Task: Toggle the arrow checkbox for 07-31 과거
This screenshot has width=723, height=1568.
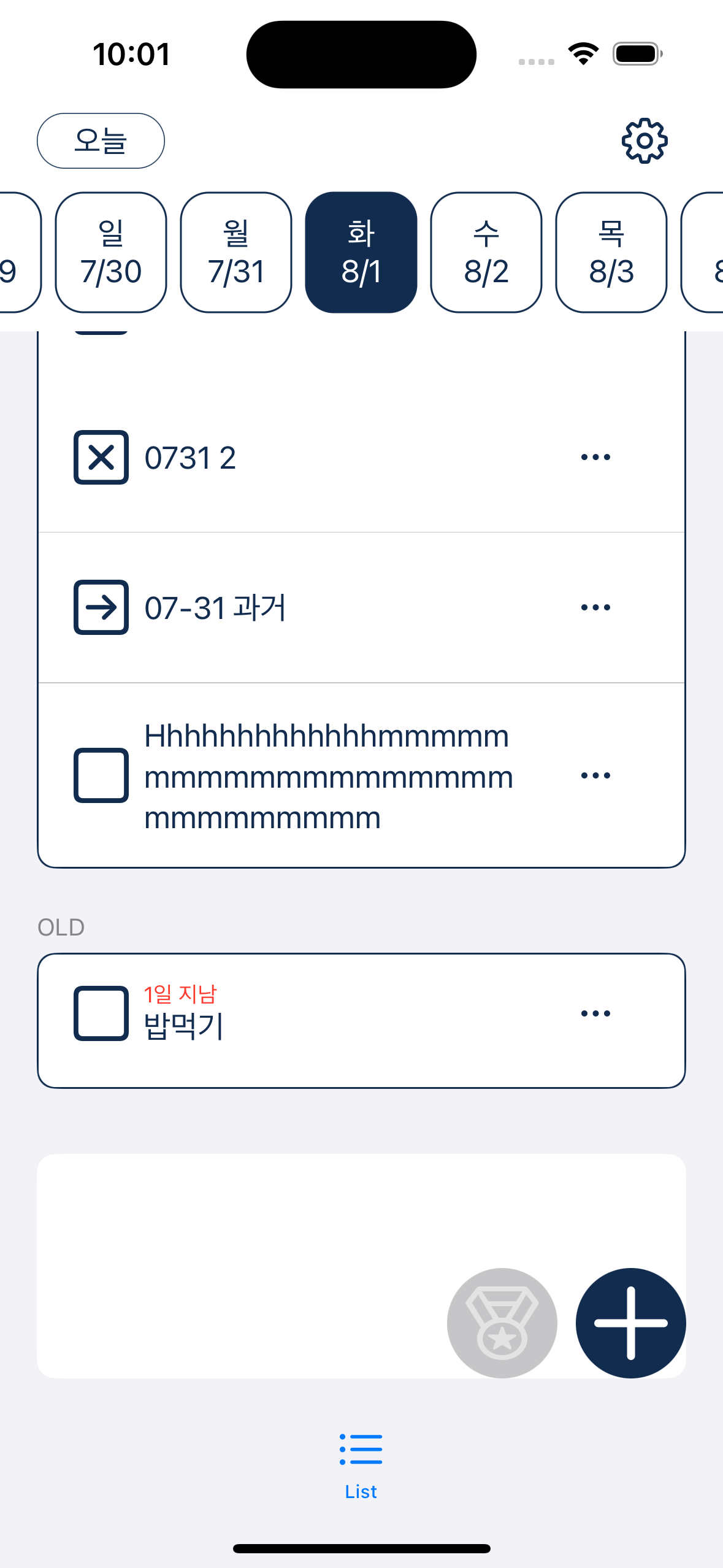Action: click(101, 607)
